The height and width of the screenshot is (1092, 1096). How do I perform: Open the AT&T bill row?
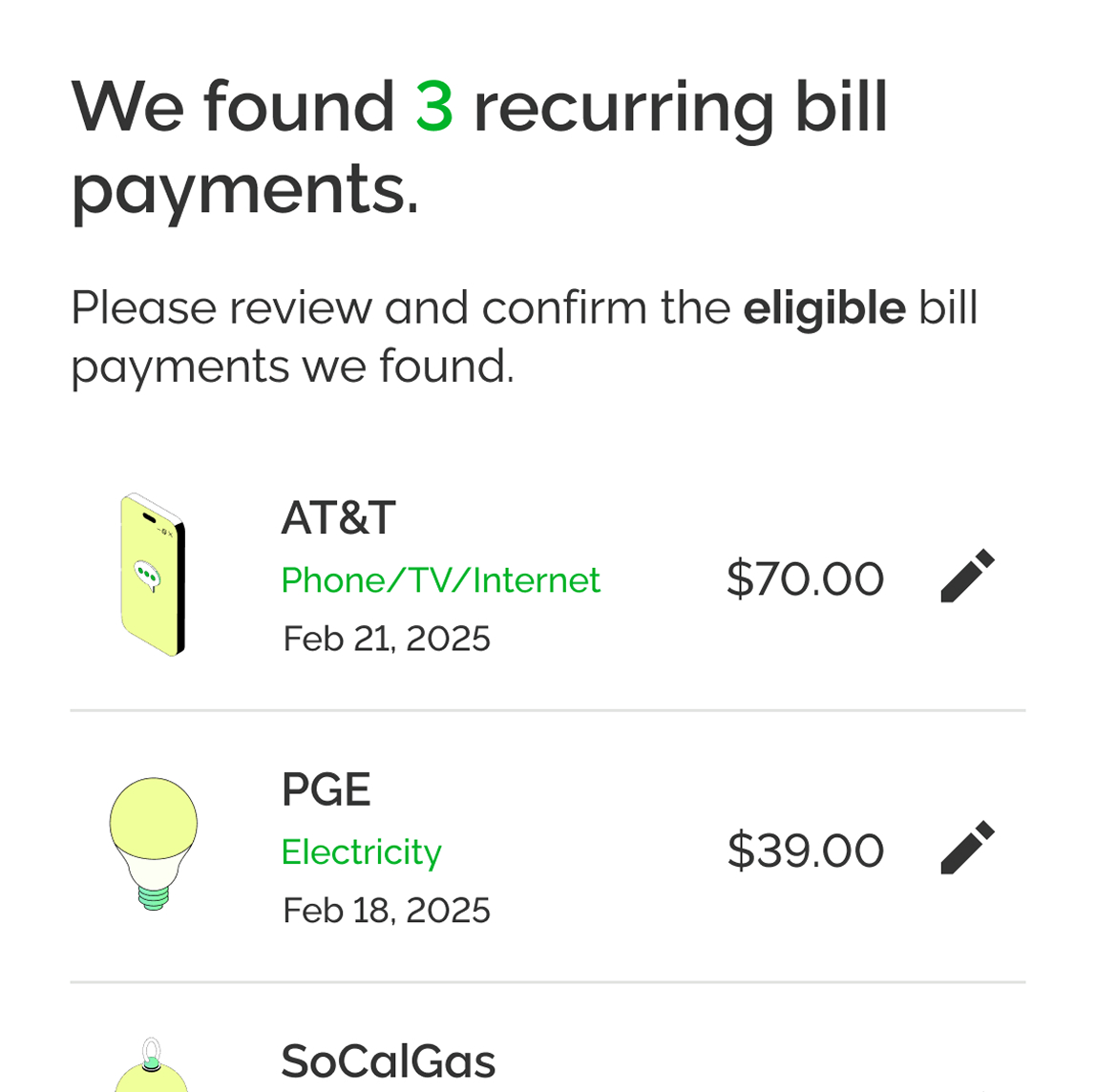(439, 578)
